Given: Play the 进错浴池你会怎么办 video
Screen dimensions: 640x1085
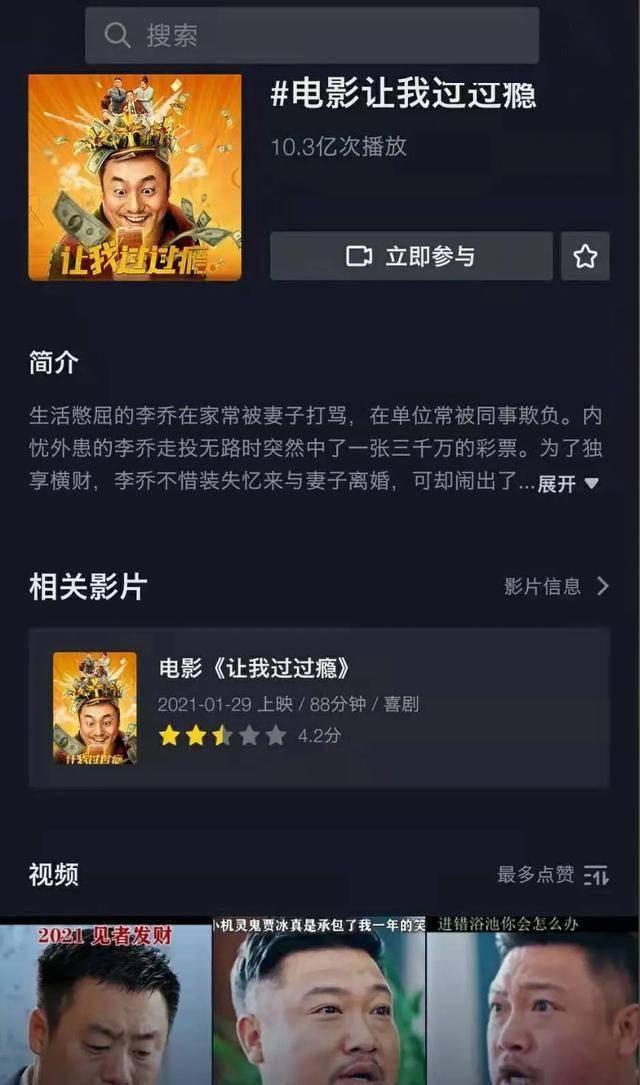Looking at the screenshot, I should (533, 1001).
